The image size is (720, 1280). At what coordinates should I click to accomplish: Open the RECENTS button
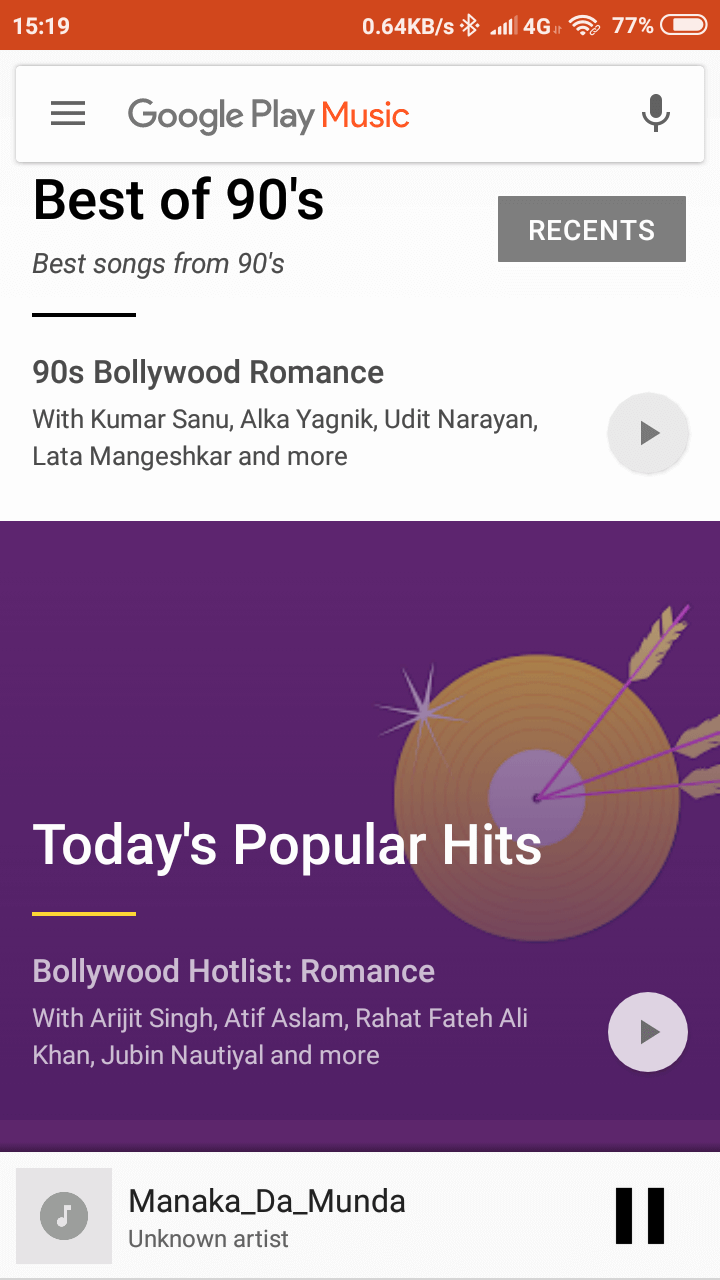(592, 229)
